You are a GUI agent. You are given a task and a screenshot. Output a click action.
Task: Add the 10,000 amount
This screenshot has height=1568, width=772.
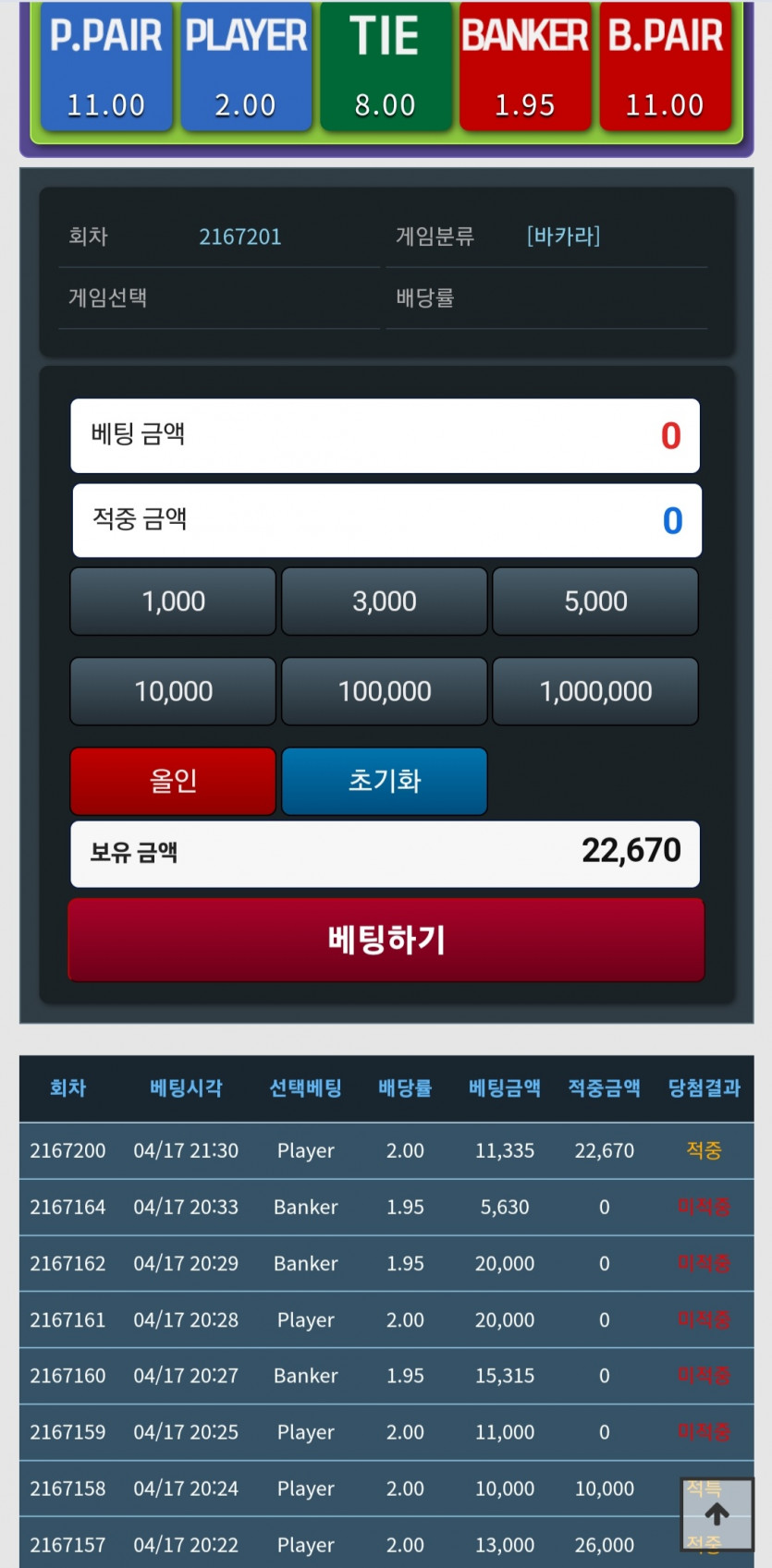(x=173, y=691)
